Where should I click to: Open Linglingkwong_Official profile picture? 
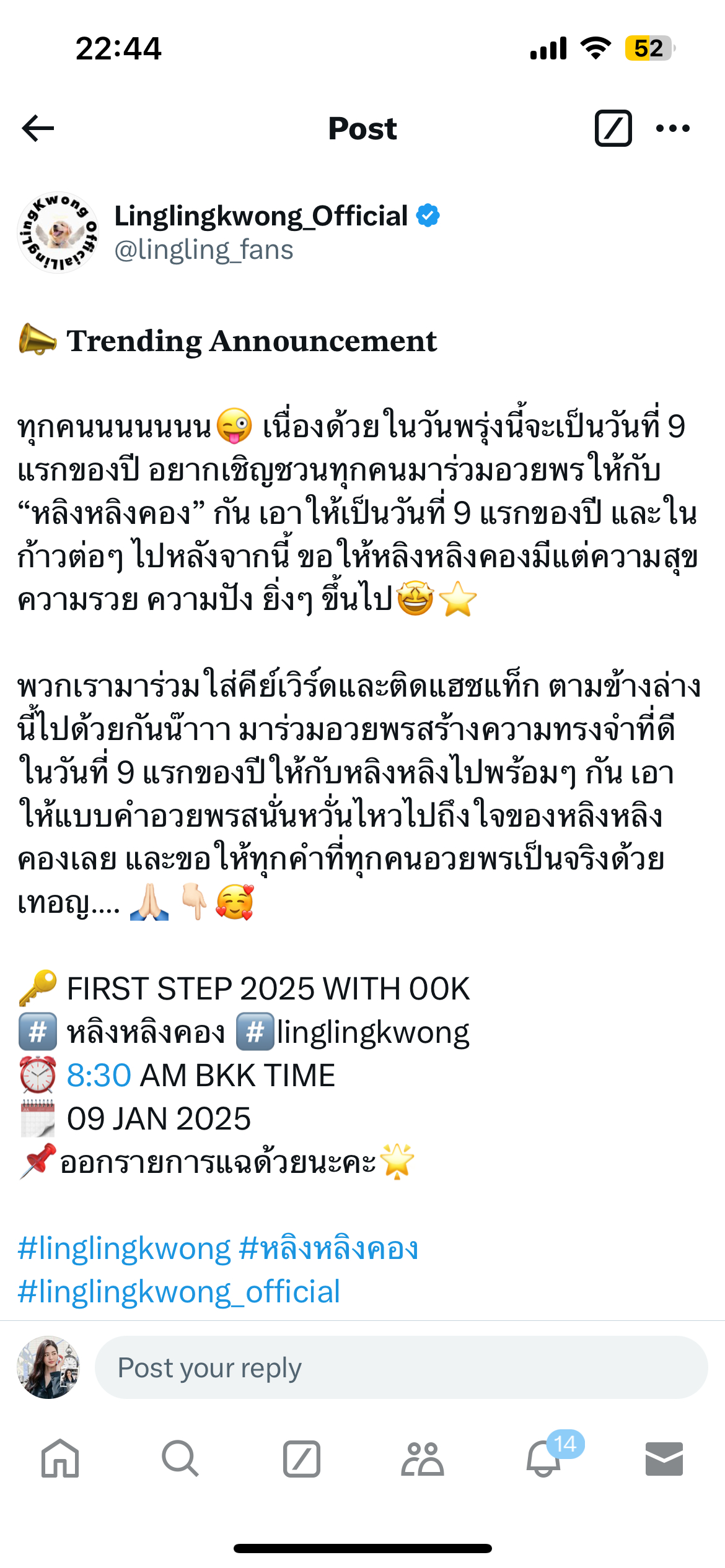[x=58, y=232]
